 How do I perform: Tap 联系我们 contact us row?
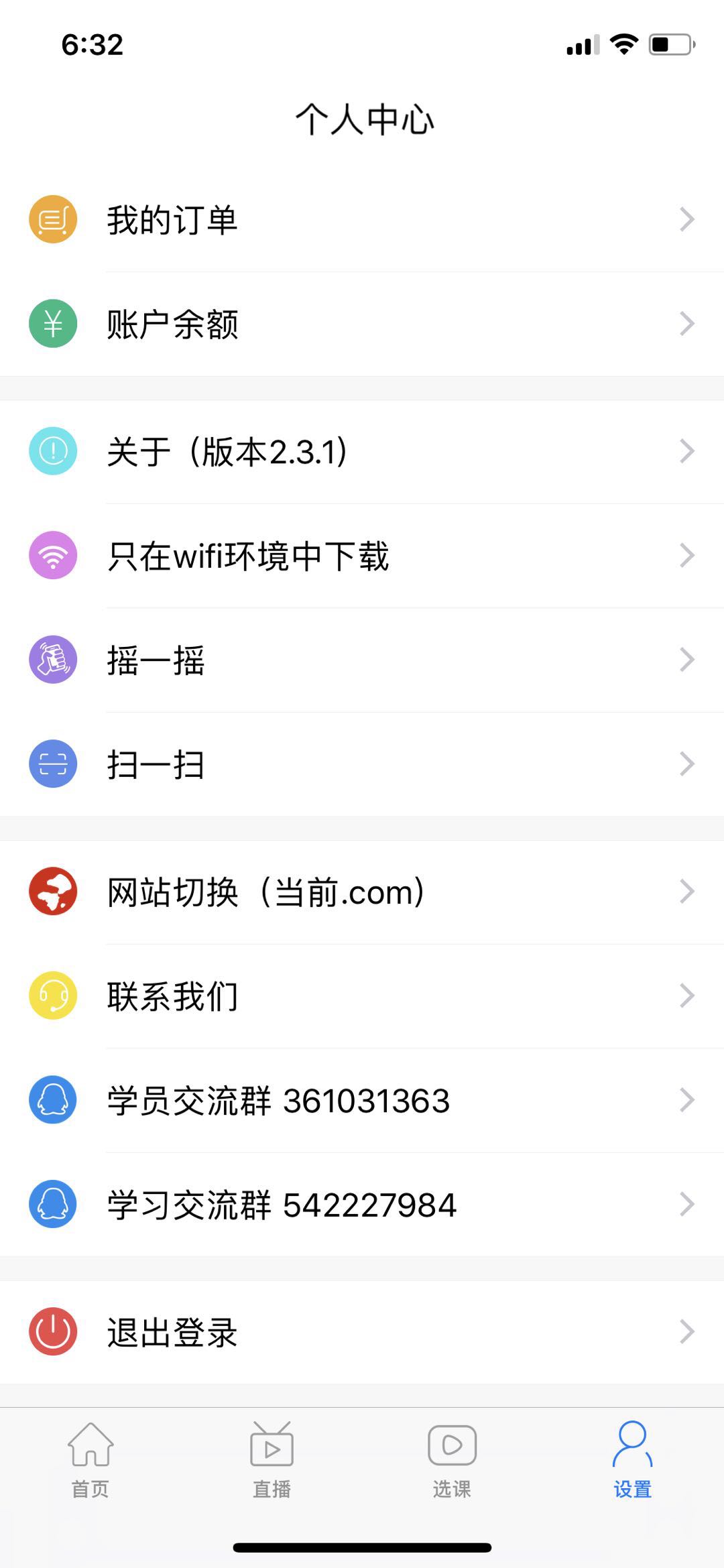362,996
